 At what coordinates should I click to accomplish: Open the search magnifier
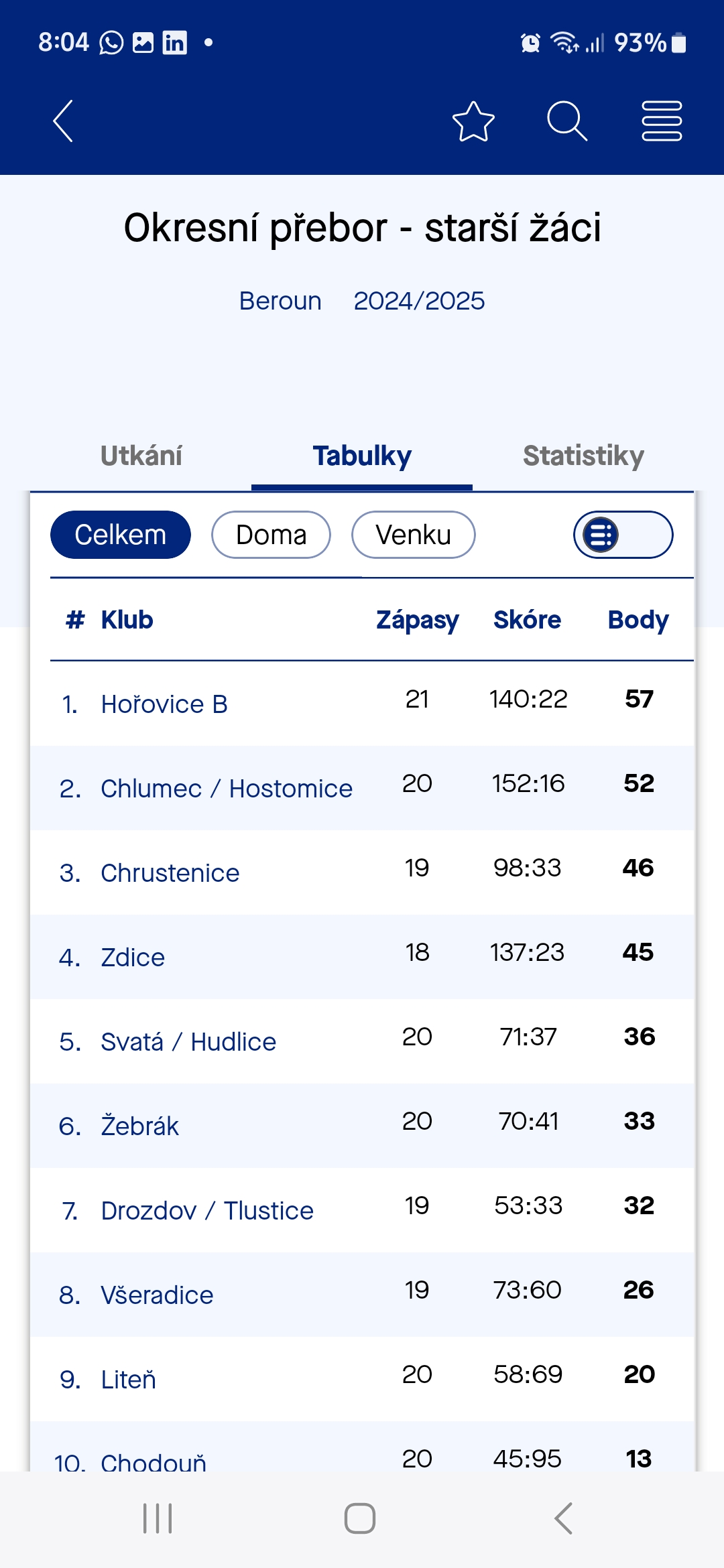(x=567, y=121)
